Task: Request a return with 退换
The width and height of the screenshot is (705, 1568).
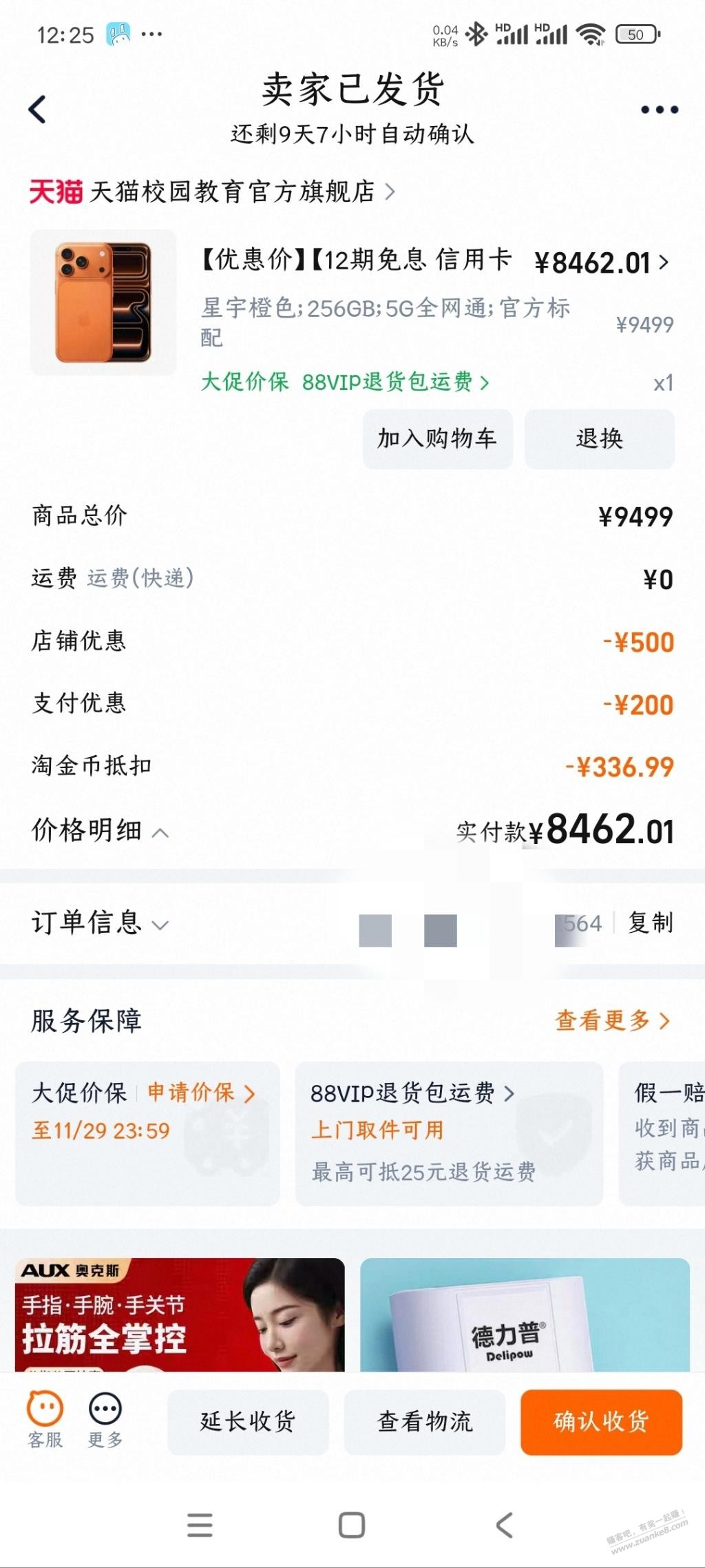Action: [x=599, y=439]
